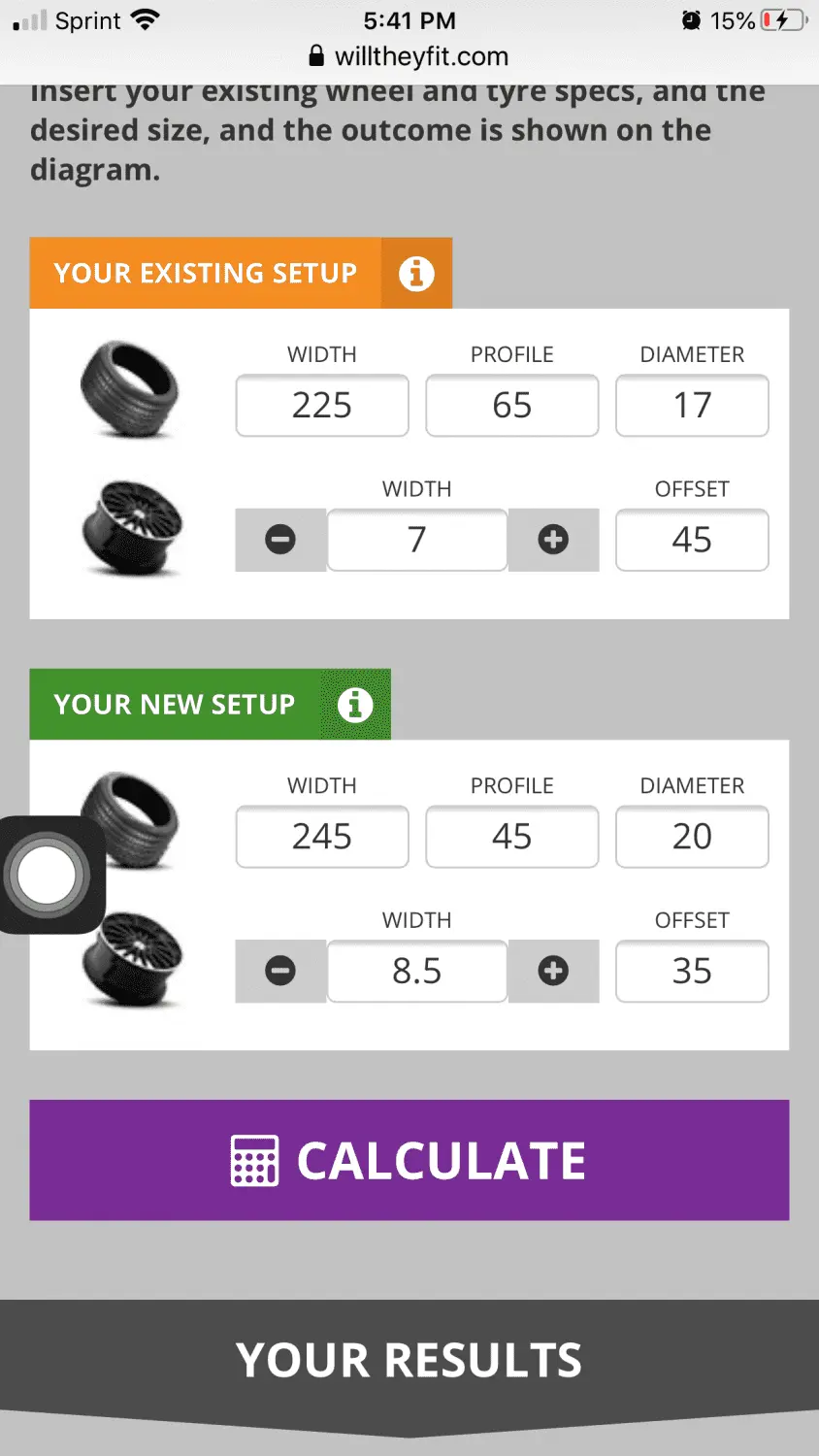819x1456 pixels.
Task: Edit existing tyre profile field showing 65
Action: (511, 406)
